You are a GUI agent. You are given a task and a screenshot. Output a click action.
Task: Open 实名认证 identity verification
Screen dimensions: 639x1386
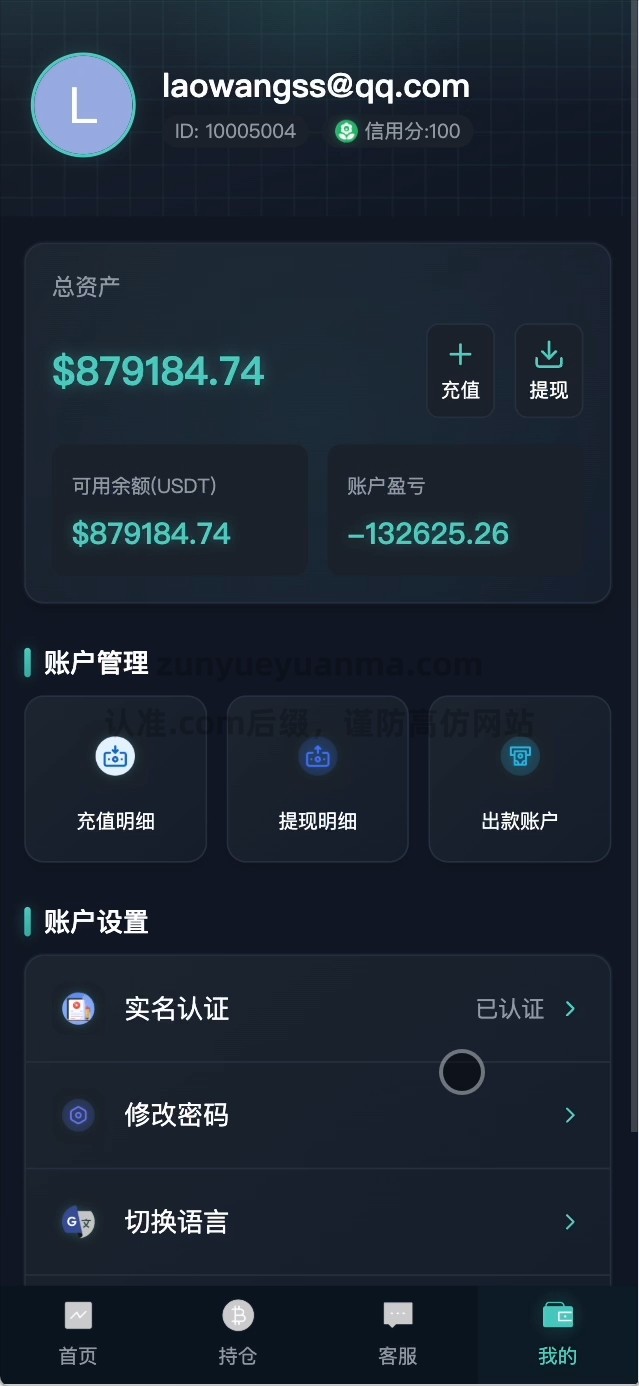(317, 1008)
